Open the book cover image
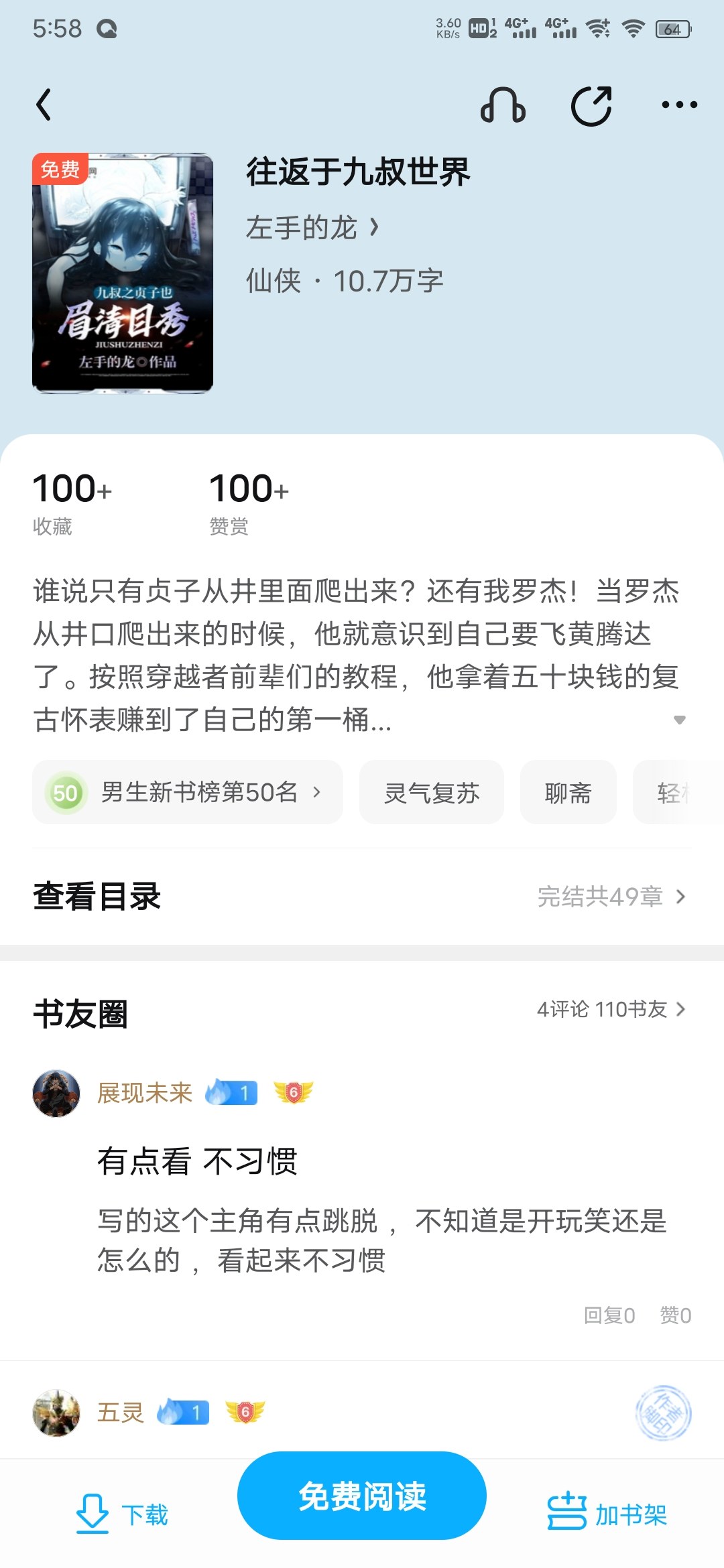The height and width of the screenshot is (1568, 724). pos(123,273)
